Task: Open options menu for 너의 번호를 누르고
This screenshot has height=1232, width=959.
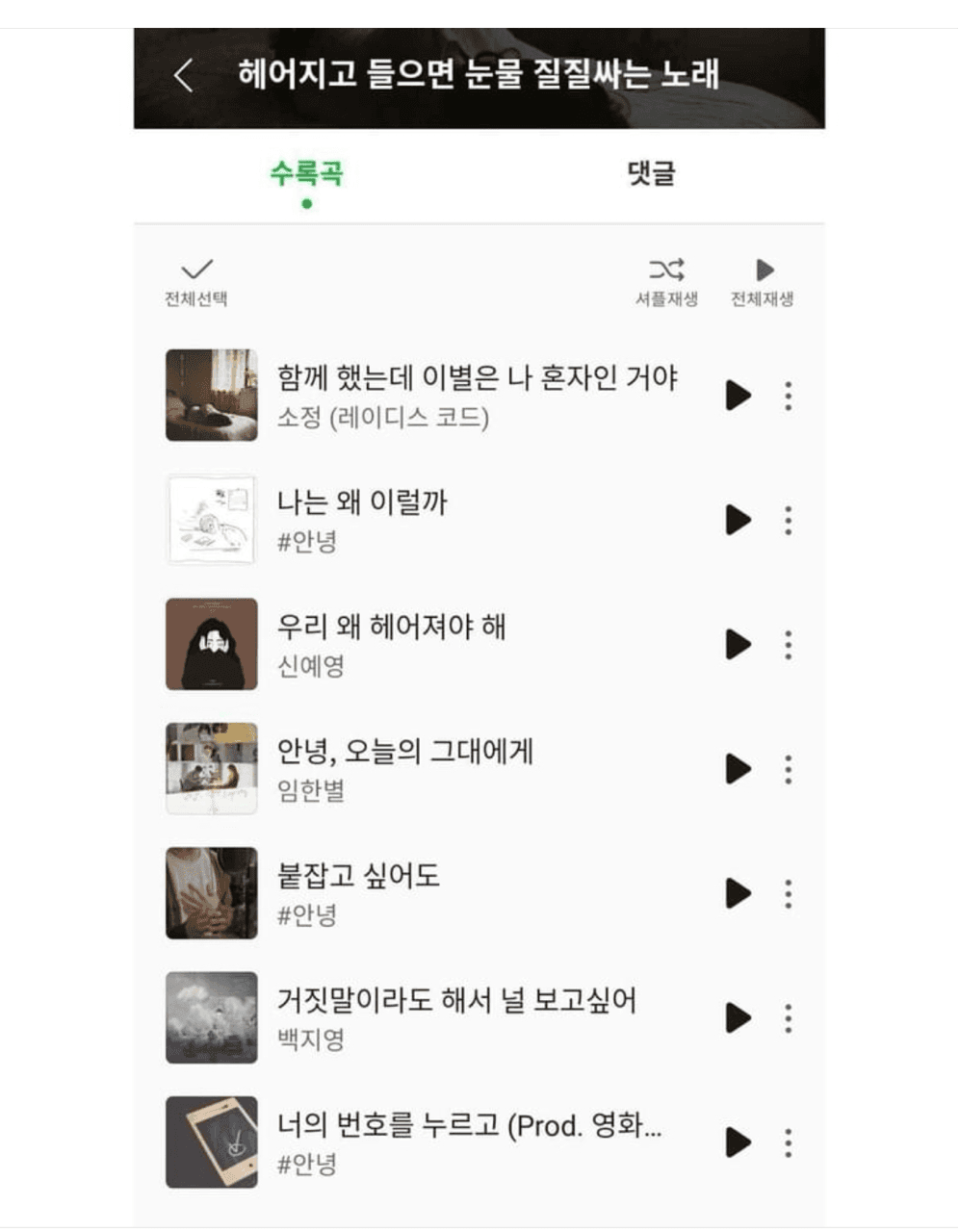Action: click(x=788, y=1142)
